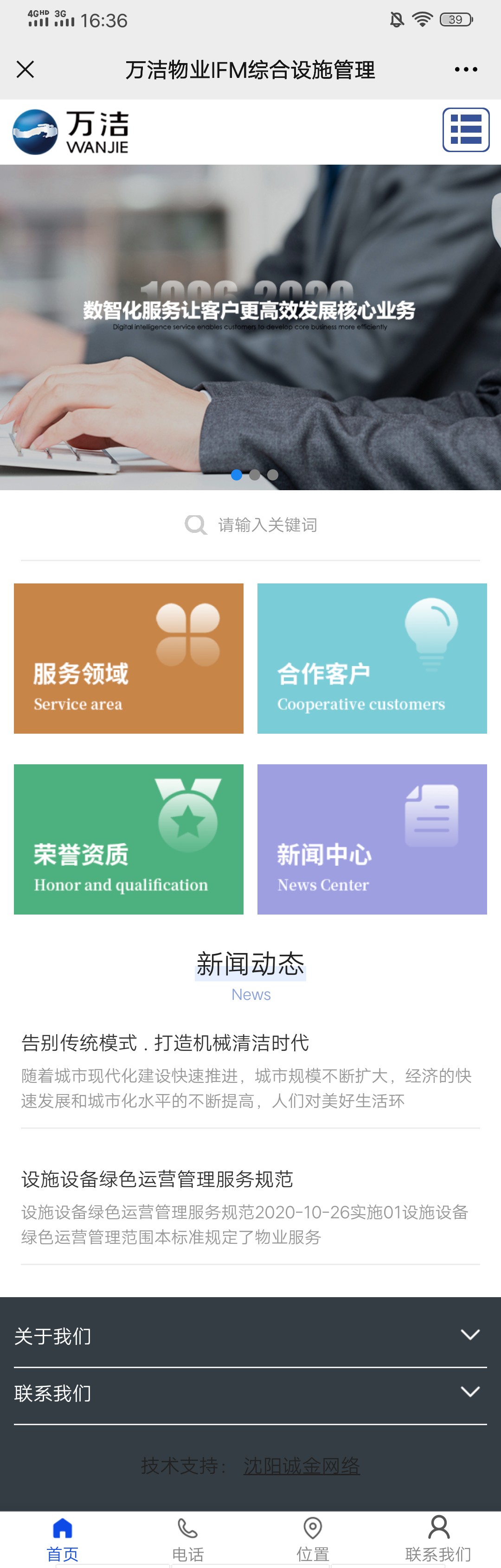
Task: Open the three-dot overflow menu
Action: pyautogui.click(x=466, y=70)
